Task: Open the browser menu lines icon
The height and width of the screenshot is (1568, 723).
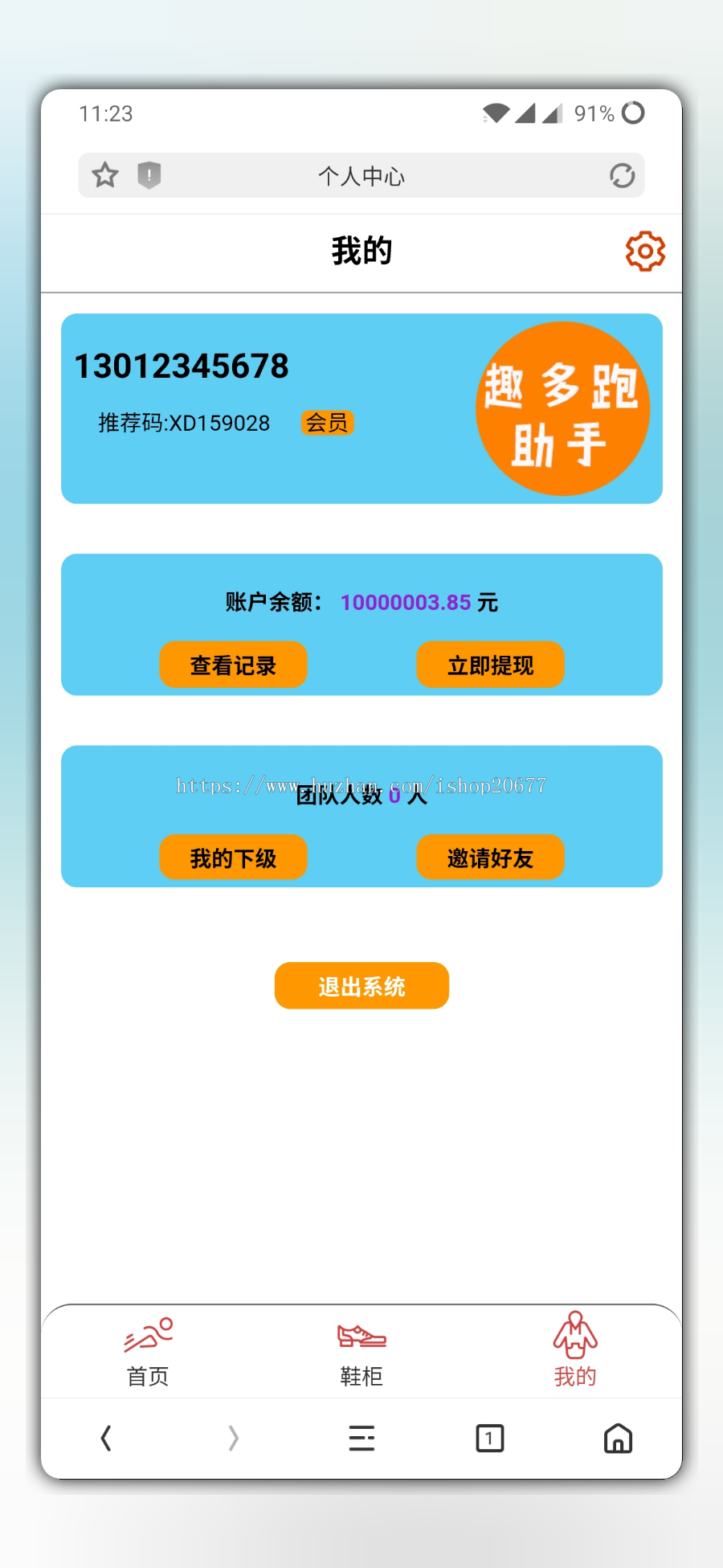Action: [361, 1439]
